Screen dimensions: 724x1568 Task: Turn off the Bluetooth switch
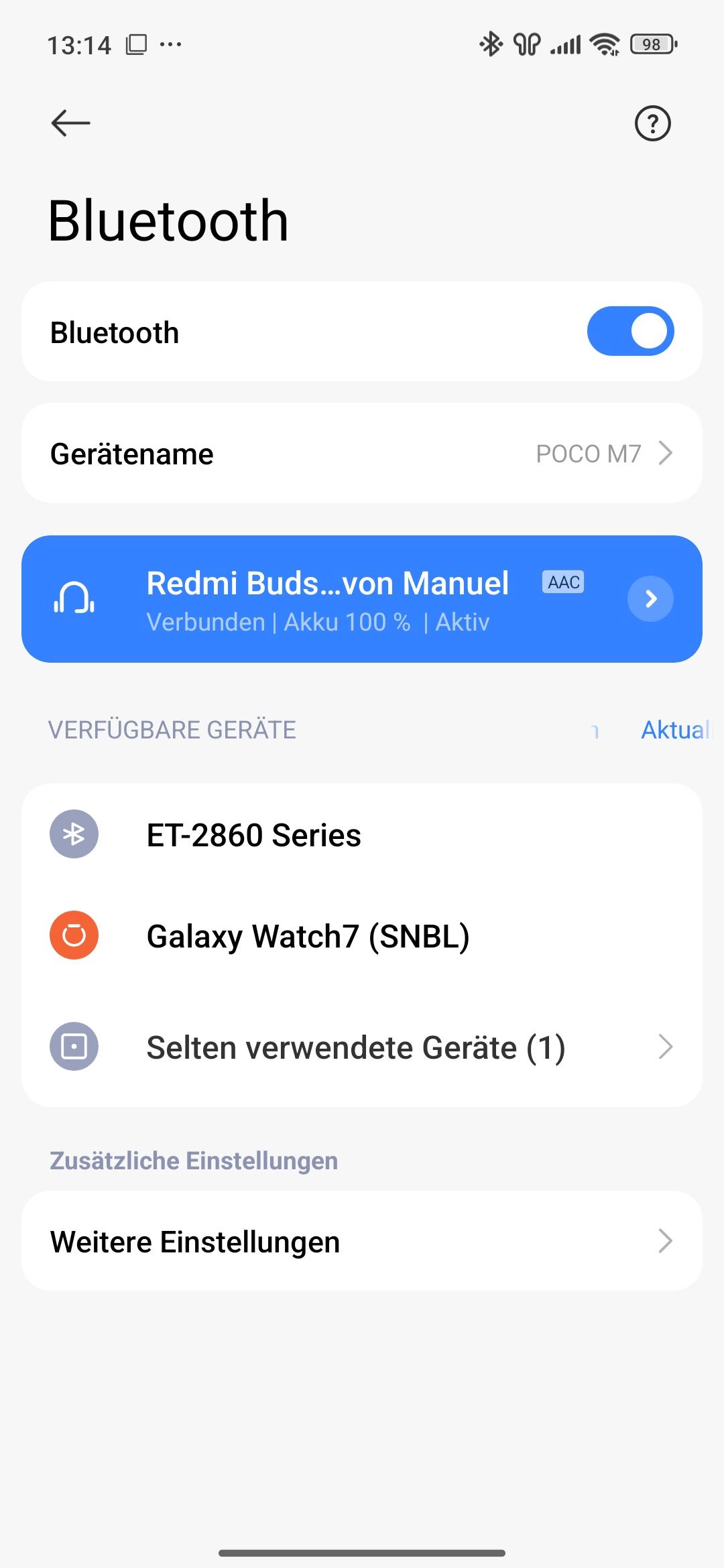630,331
